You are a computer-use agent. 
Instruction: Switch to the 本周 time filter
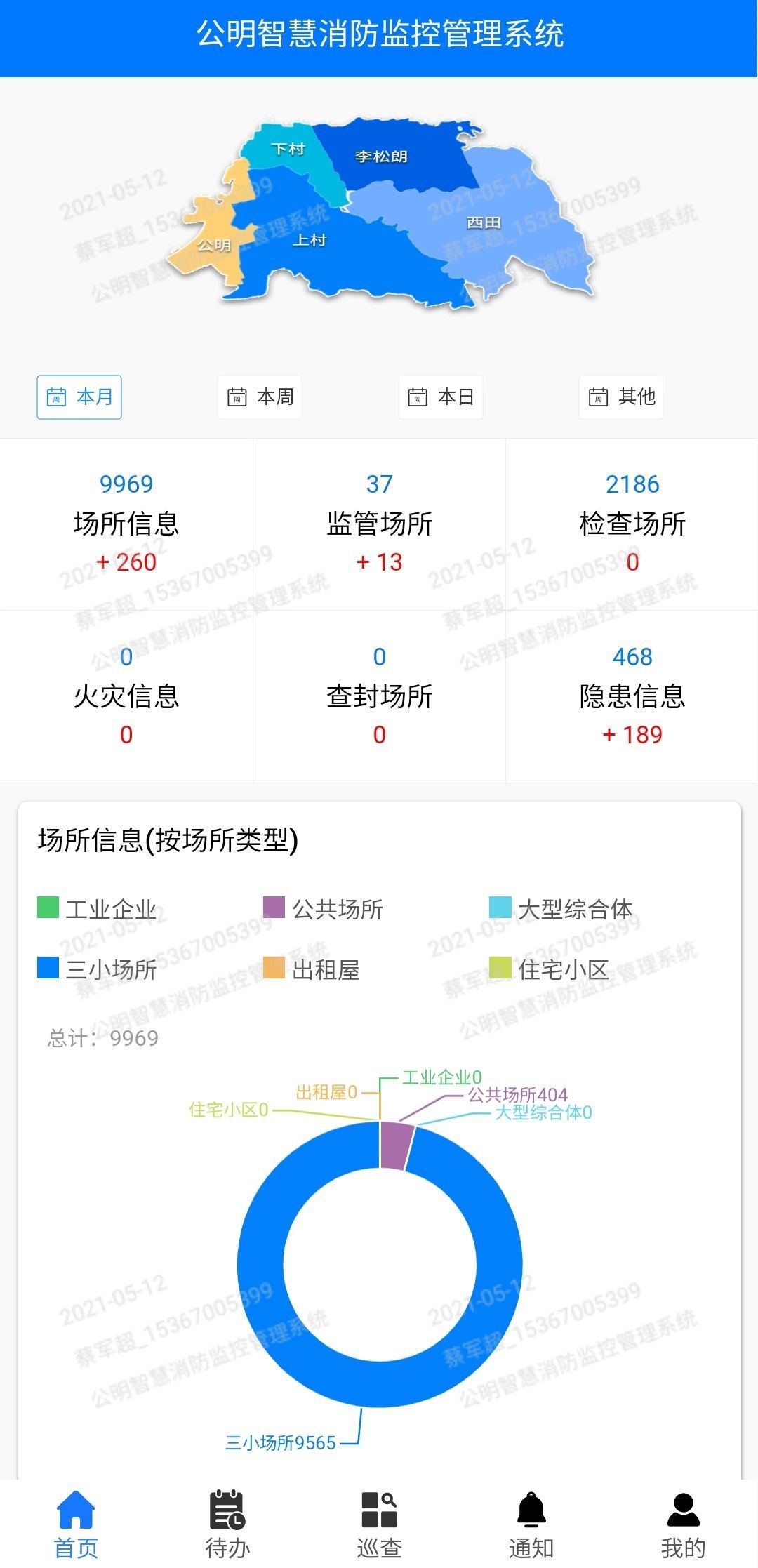(260, 397)
